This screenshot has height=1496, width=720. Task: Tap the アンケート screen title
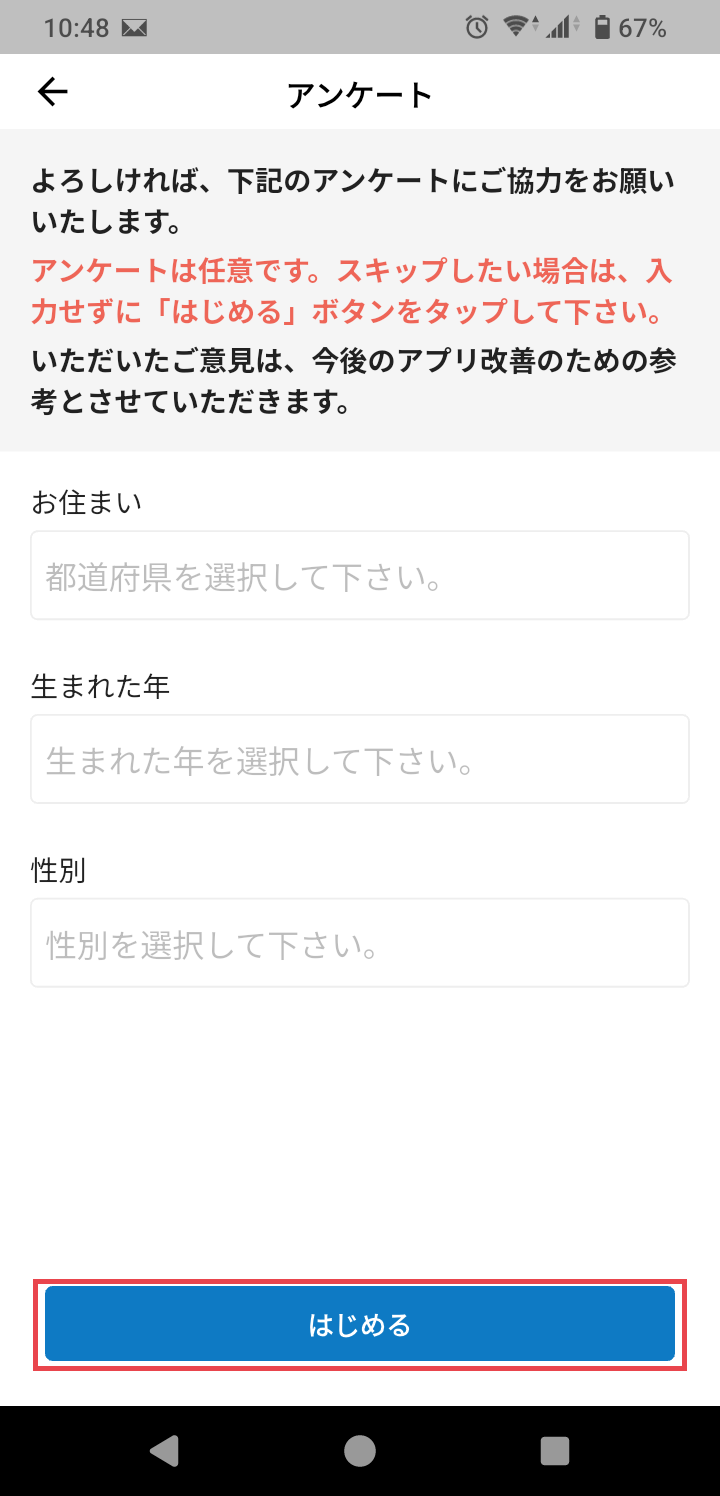pyautogui.click(x=360, y=93)
